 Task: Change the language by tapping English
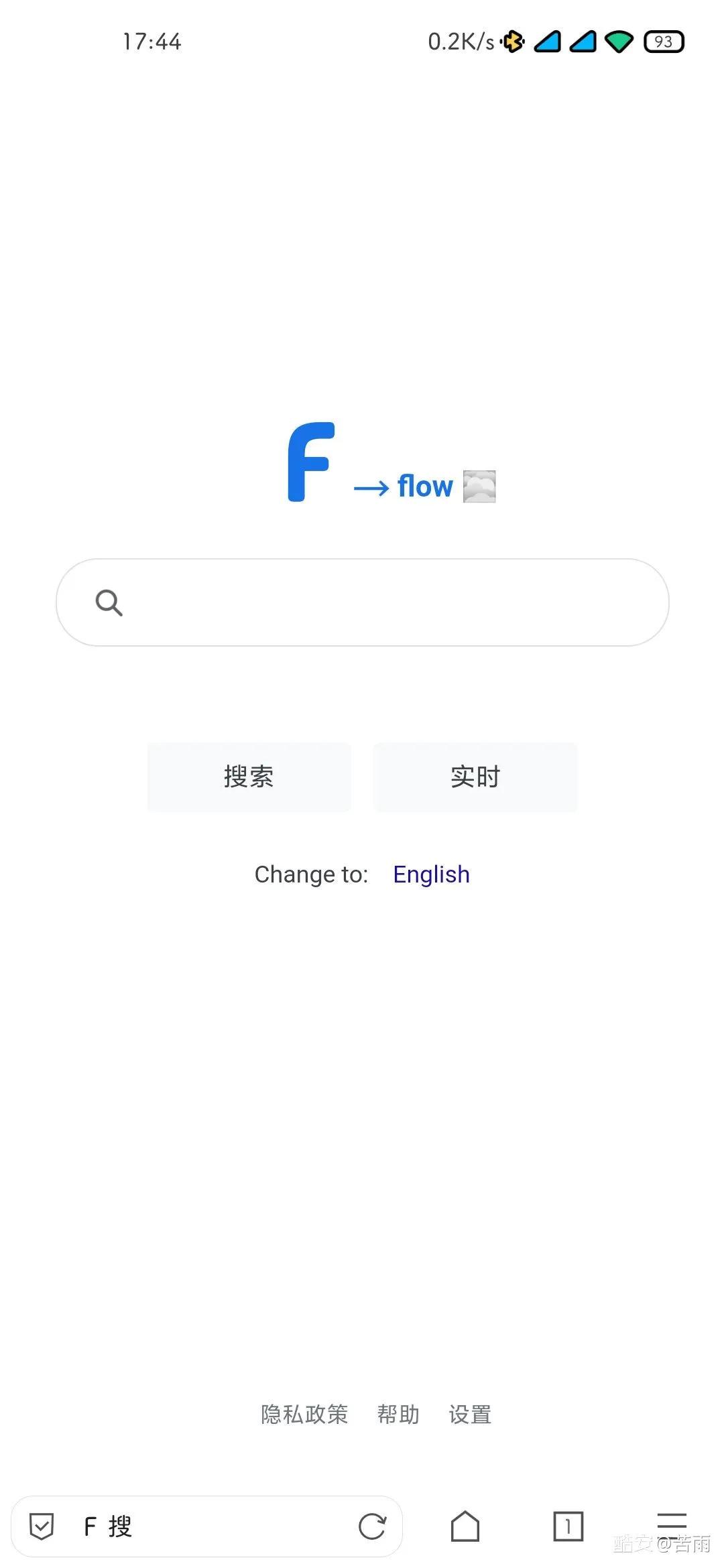(x=431, y=874)
